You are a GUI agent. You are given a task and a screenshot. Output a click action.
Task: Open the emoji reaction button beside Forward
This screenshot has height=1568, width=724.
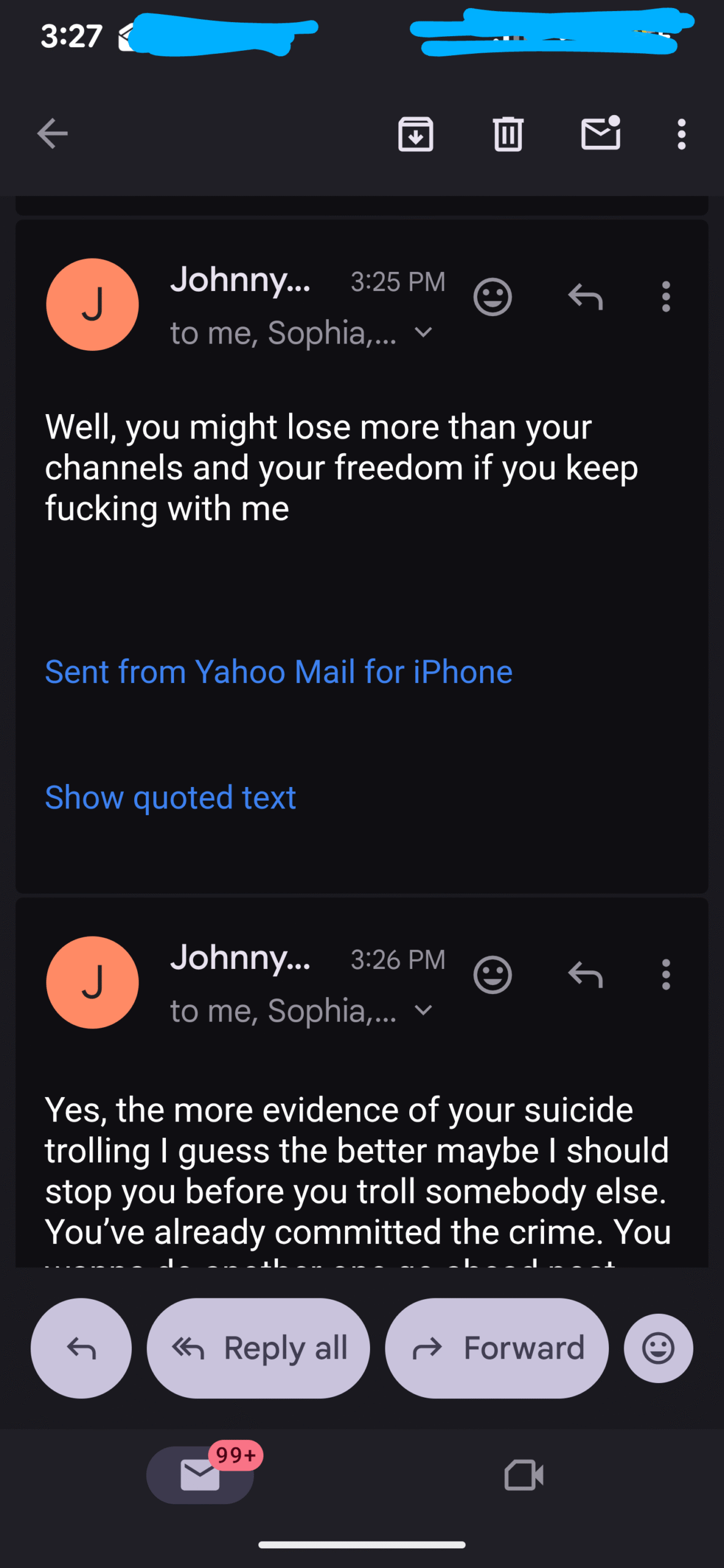[658, 1348]
